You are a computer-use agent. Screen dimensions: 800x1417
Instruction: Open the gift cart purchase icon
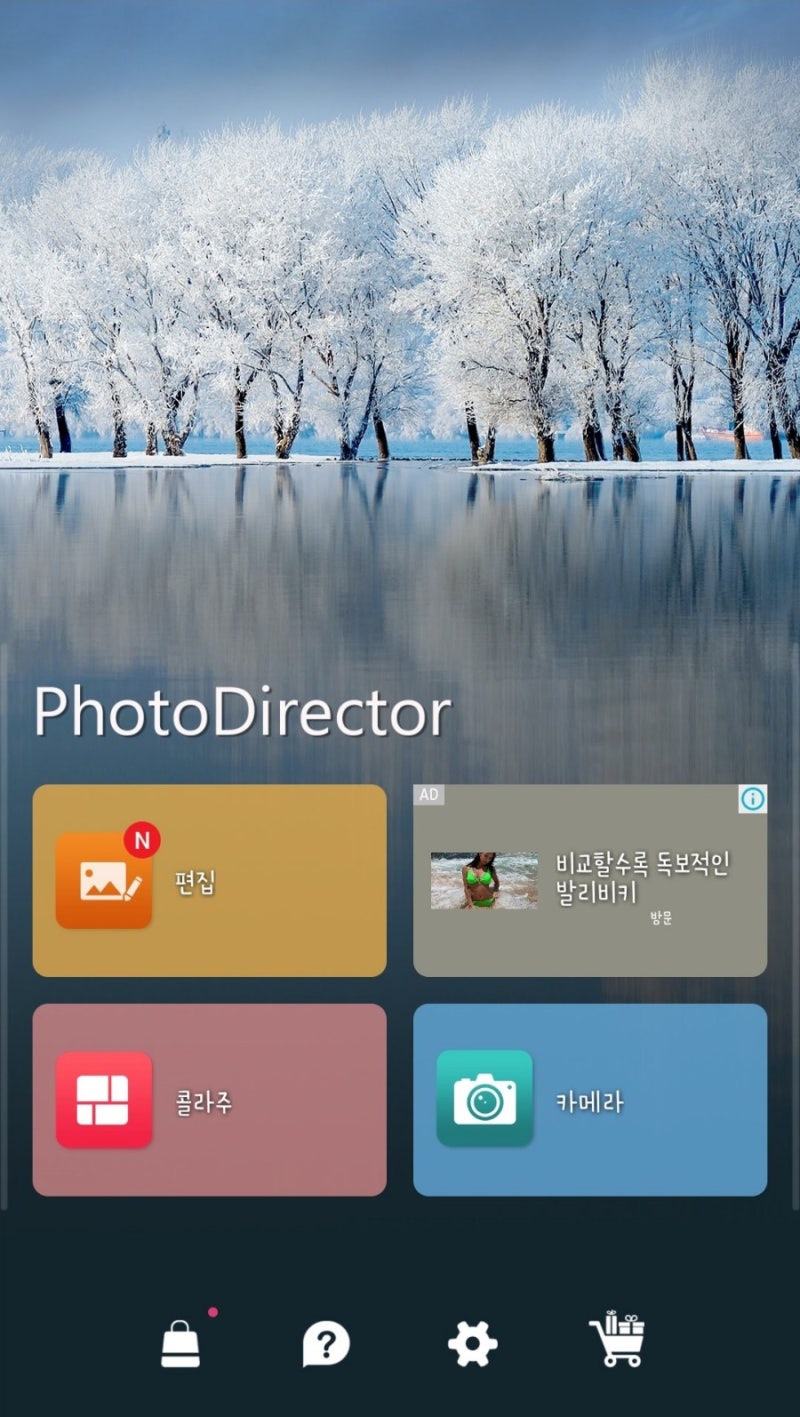pos(617,1341)
